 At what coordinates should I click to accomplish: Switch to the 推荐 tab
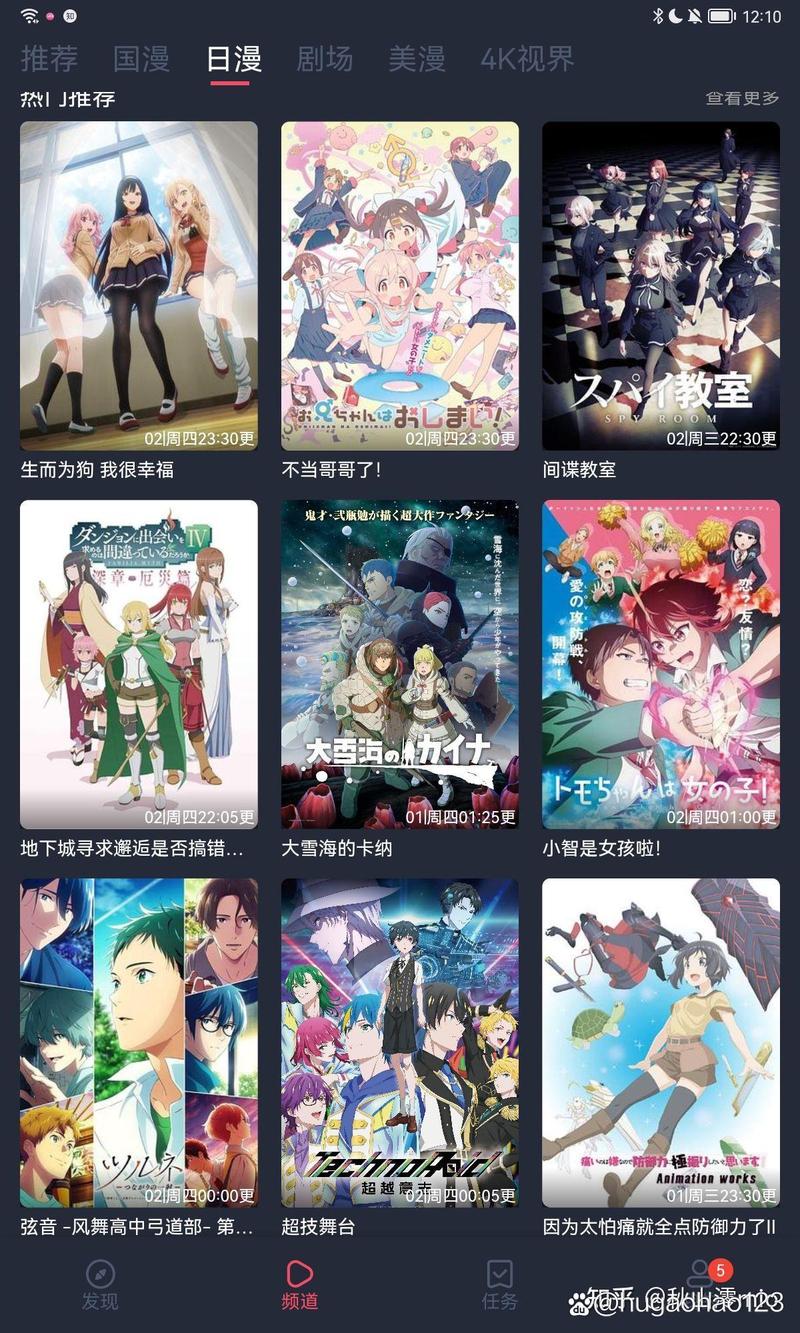(49, 59)
